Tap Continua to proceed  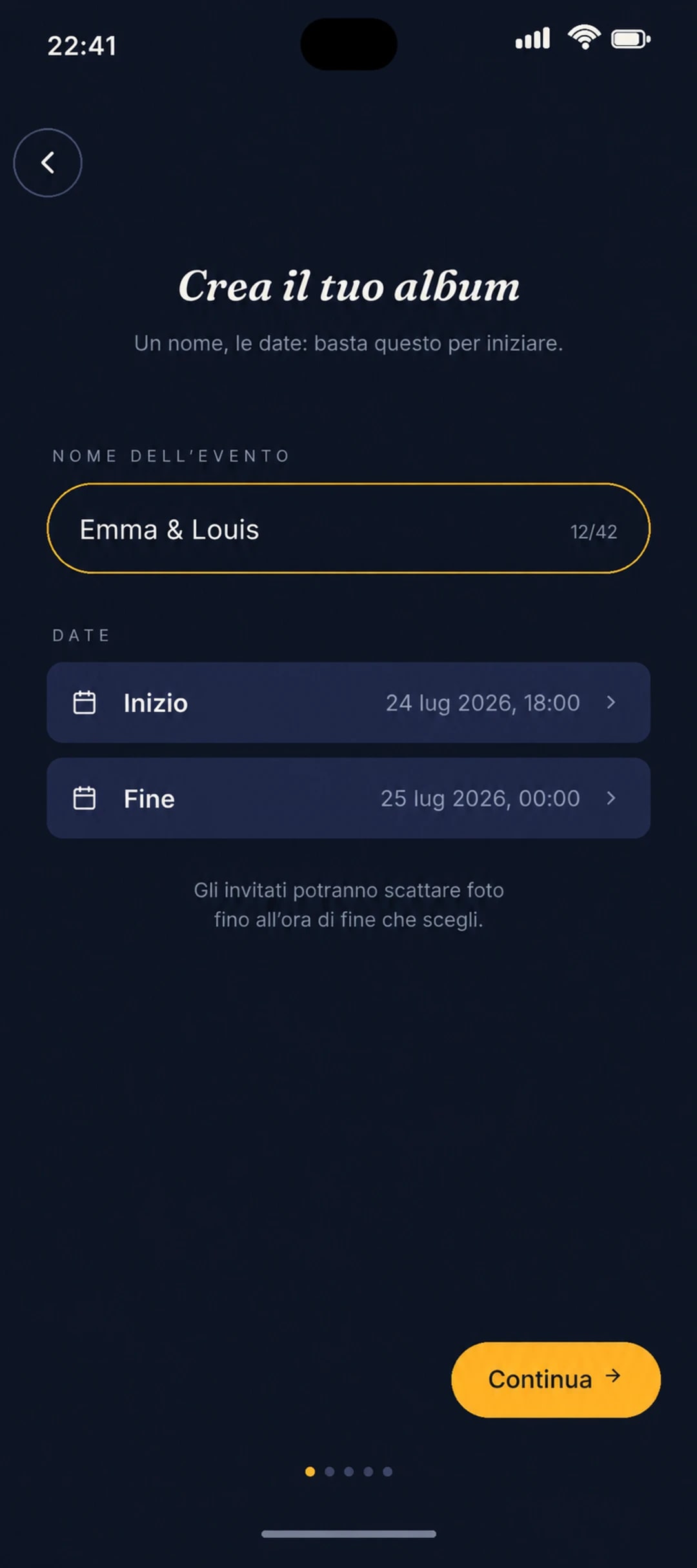(x=556, y=1380)
